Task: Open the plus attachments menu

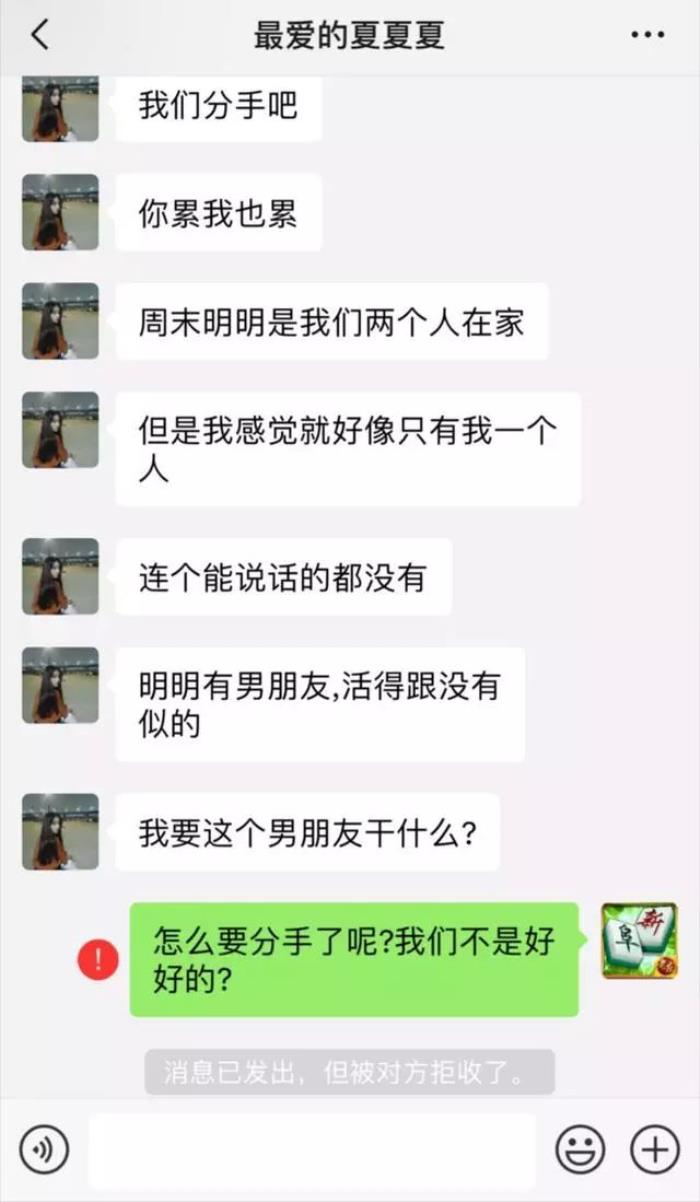Action: (655, 1146)
